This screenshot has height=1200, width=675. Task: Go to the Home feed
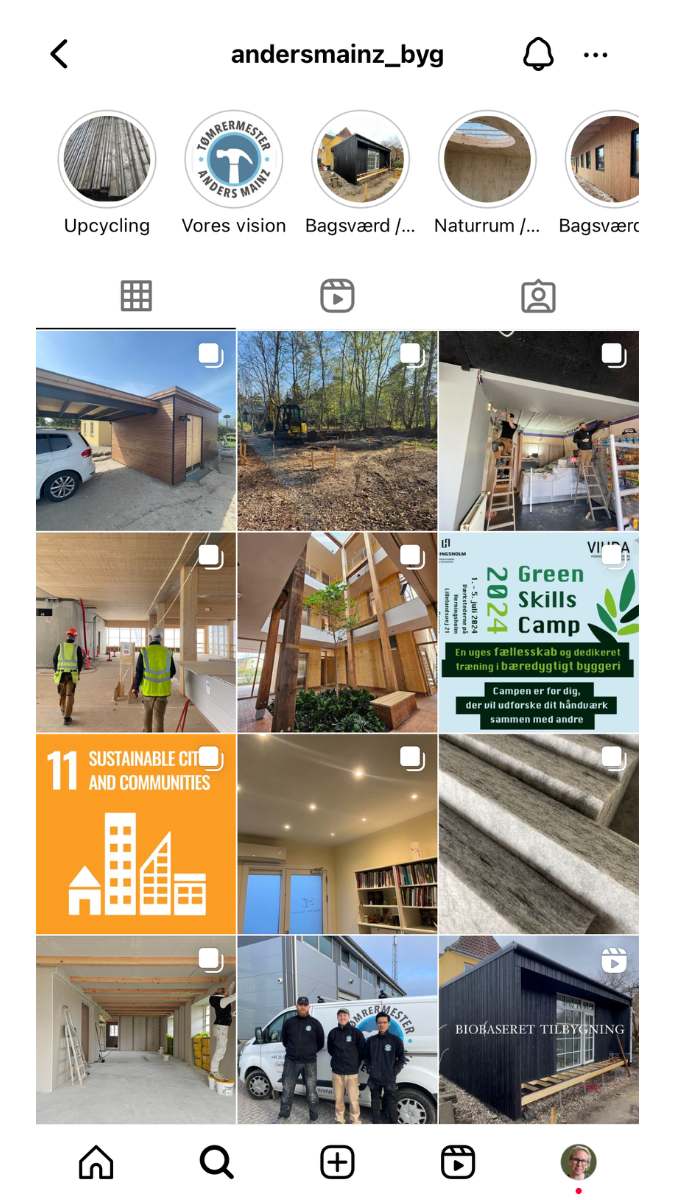click(x=96, y=1162)
